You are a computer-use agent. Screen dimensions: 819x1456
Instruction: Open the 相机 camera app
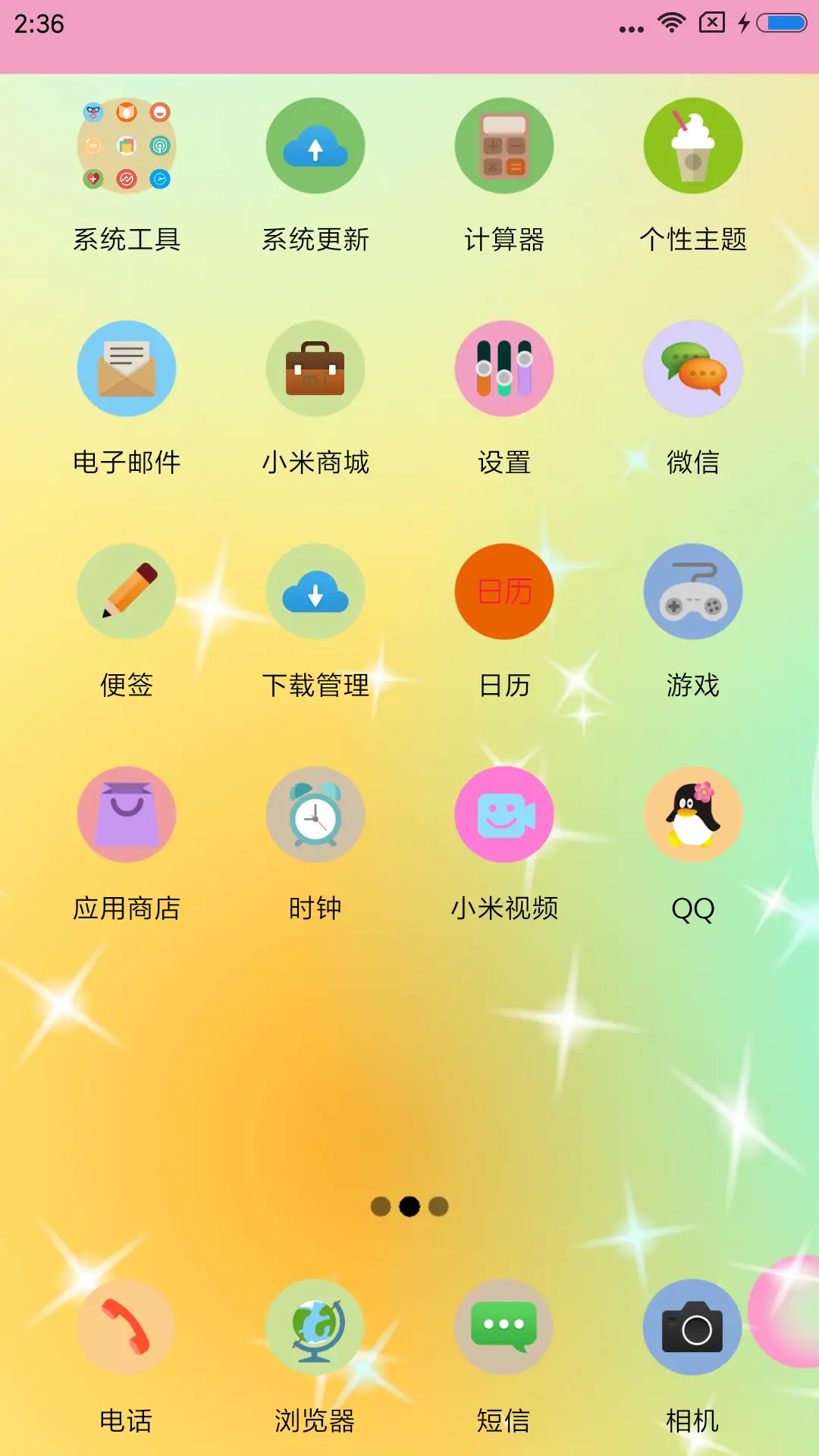pyautogui.click(x=692, y=1328)
